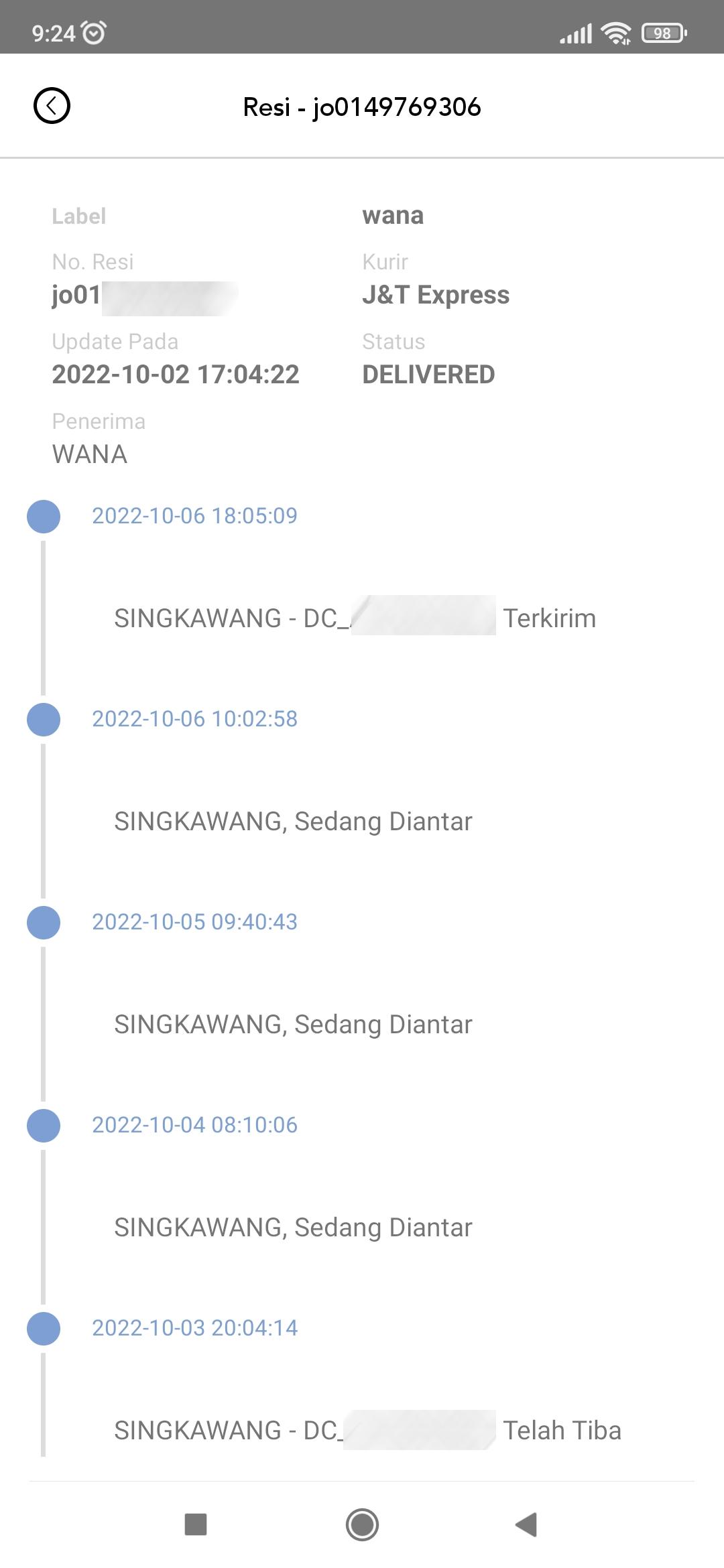Tap the system back button
The width and height of the screenshot is (724, 1568).
[x=526, y=1524]
